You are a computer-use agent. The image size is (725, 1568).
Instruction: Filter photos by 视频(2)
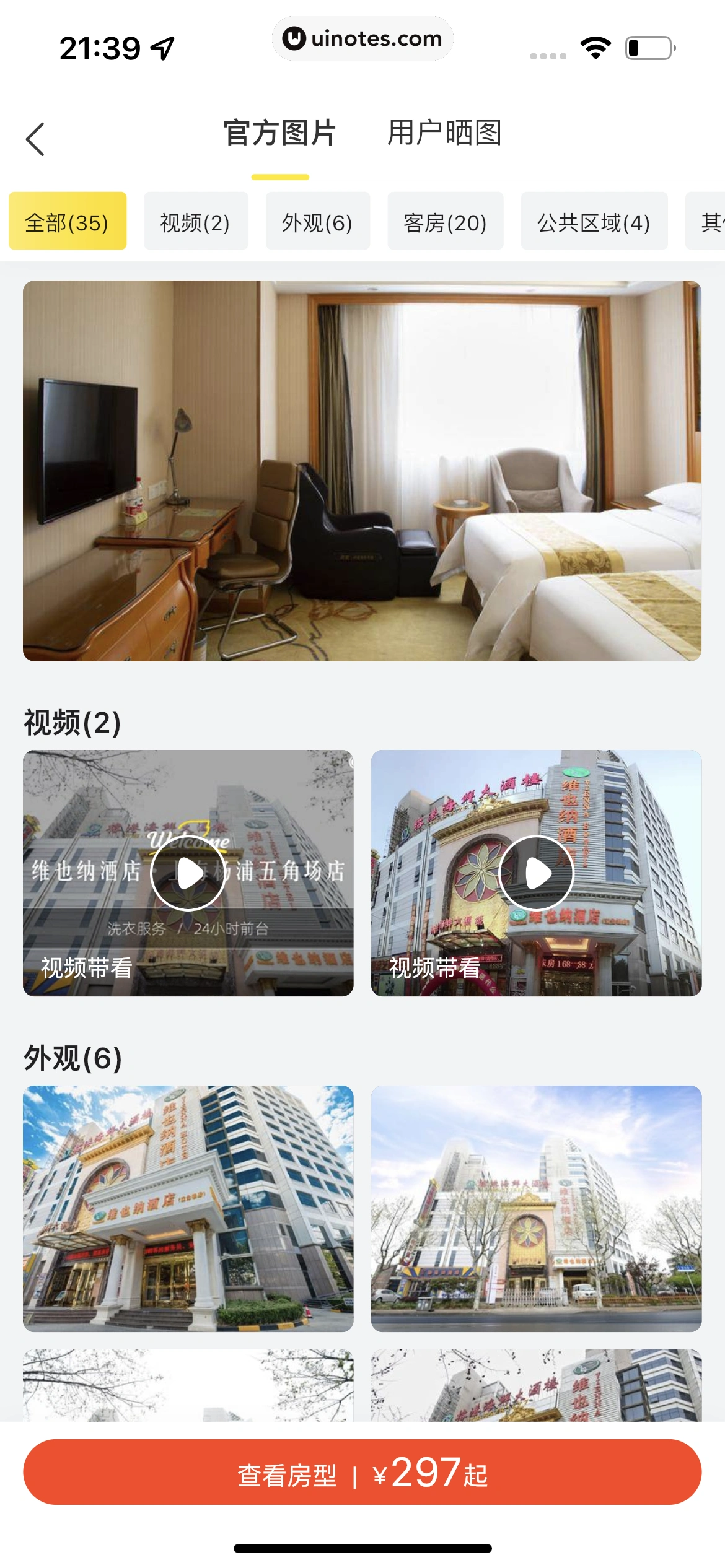[195, 222]
